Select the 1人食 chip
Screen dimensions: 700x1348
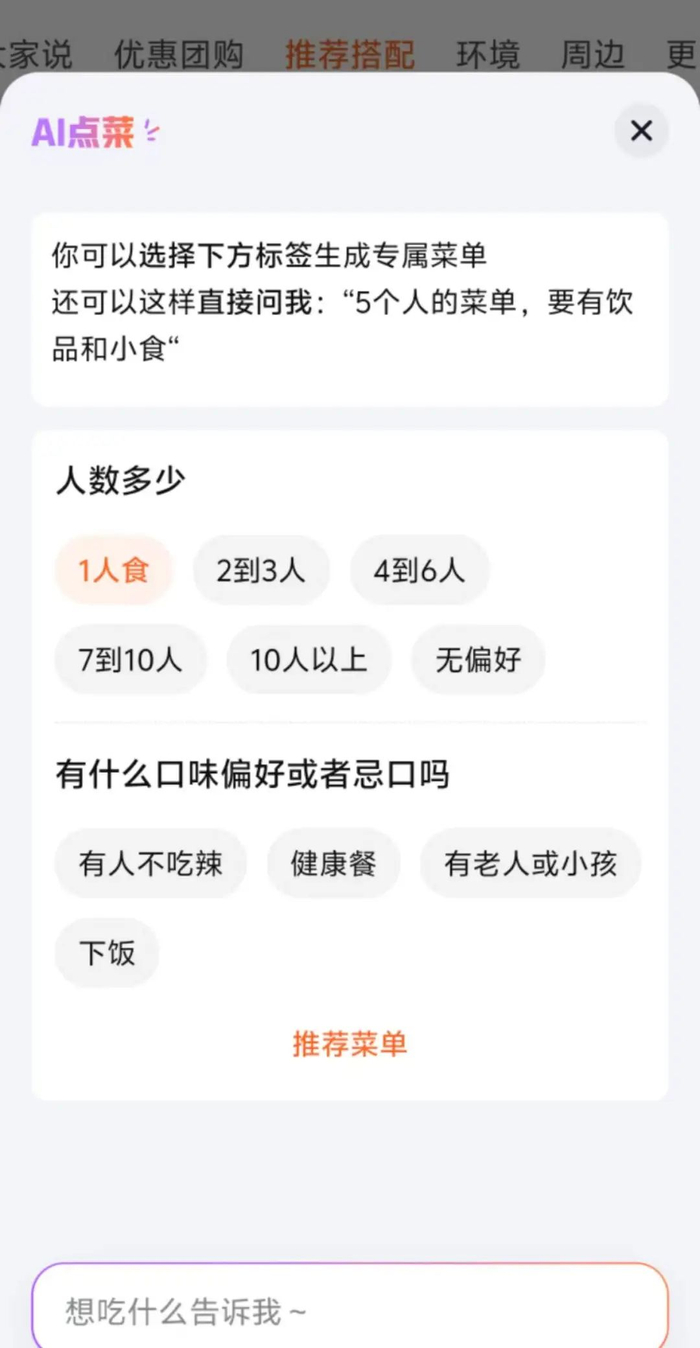pos(114,570)
